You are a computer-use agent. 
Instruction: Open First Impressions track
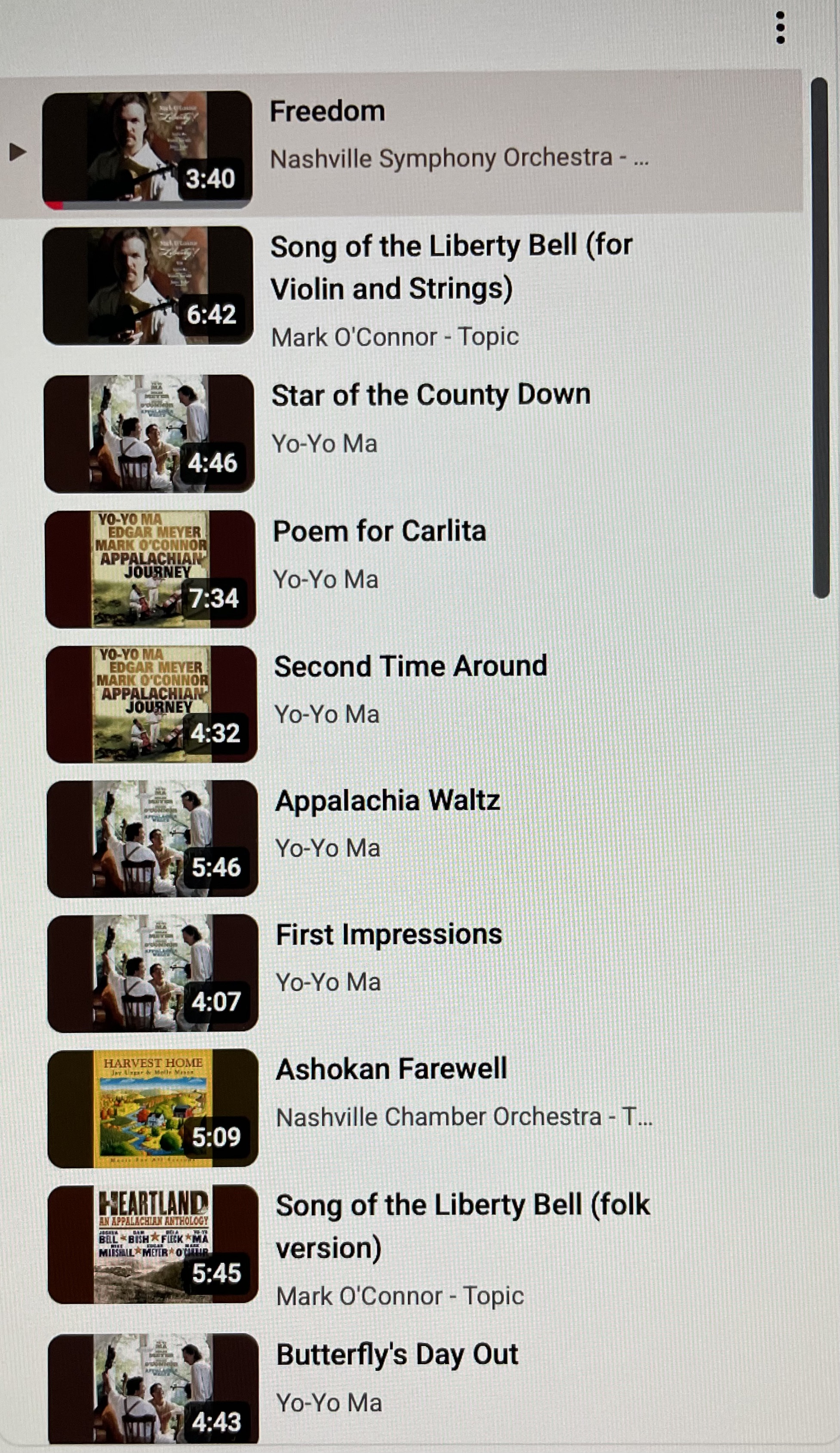(x=388, y=935)
